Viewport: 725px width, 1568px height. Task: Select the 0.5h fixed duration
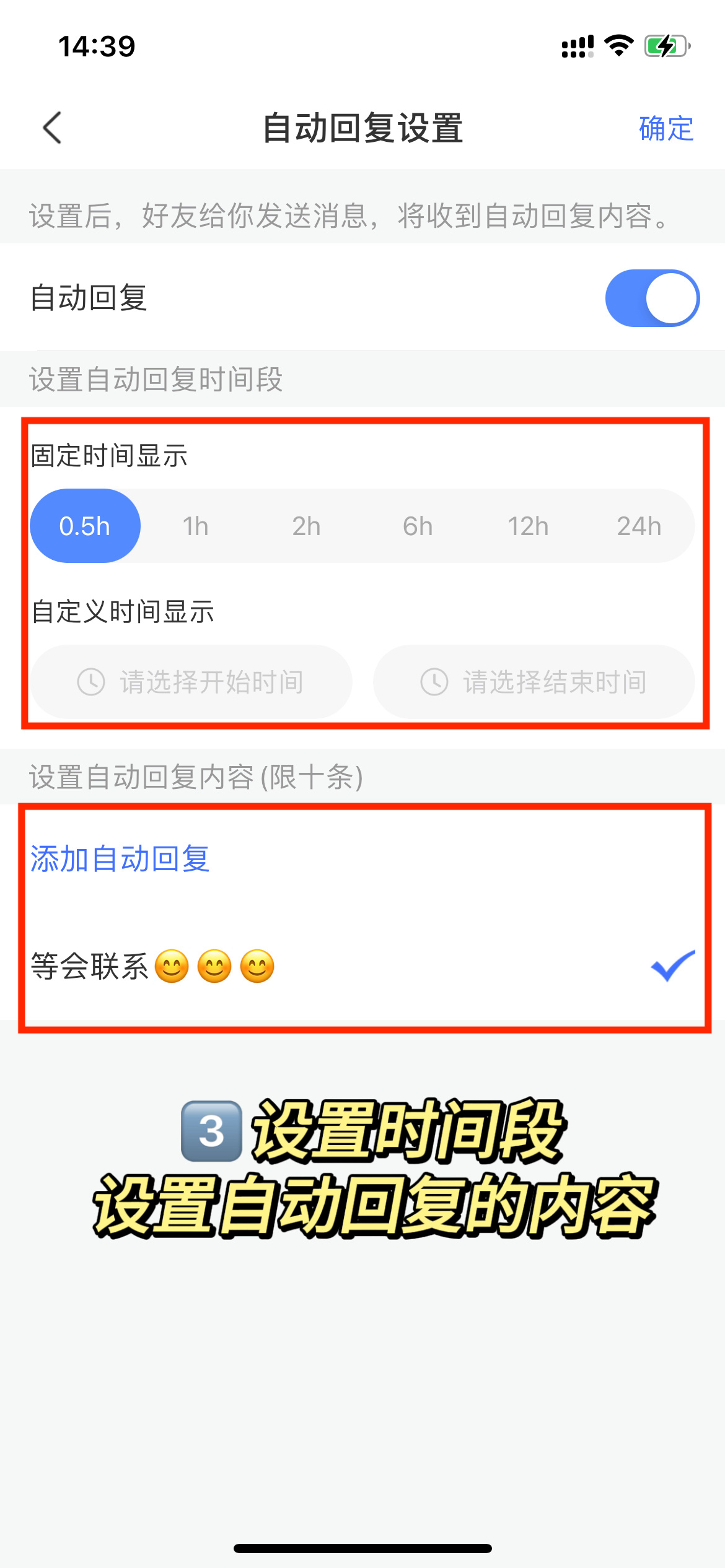(85, 526)
